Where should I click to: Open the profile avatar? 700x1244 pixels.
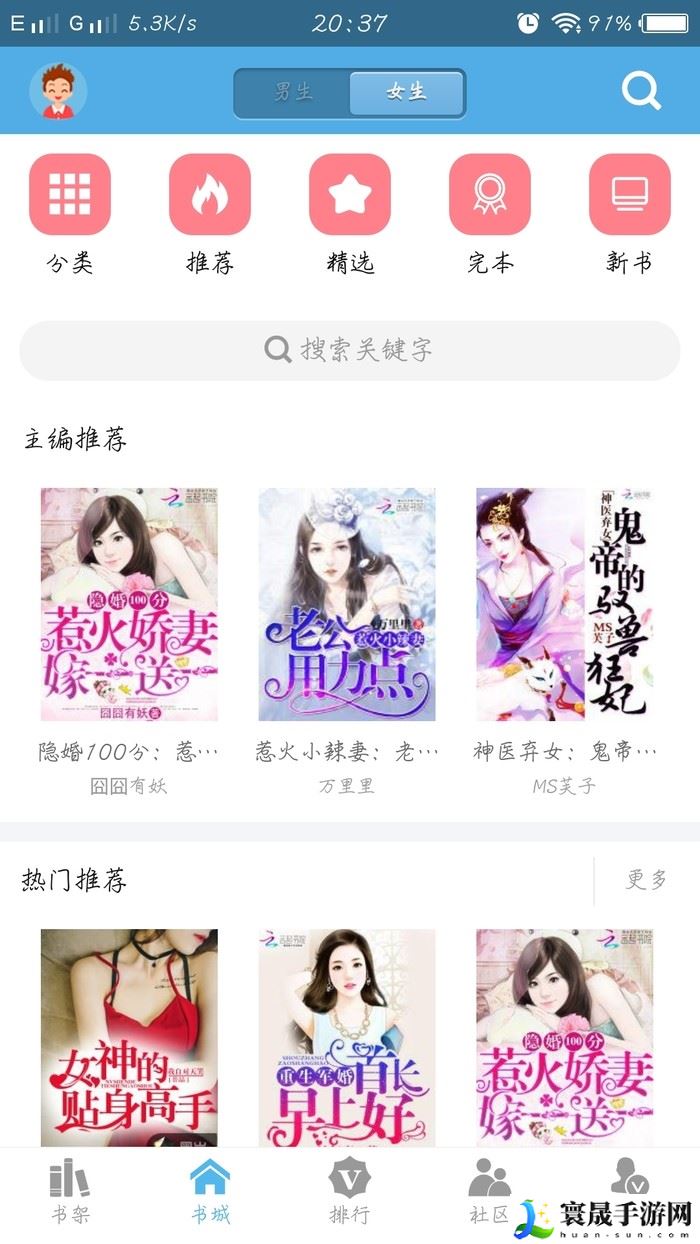tap(58, 91)
